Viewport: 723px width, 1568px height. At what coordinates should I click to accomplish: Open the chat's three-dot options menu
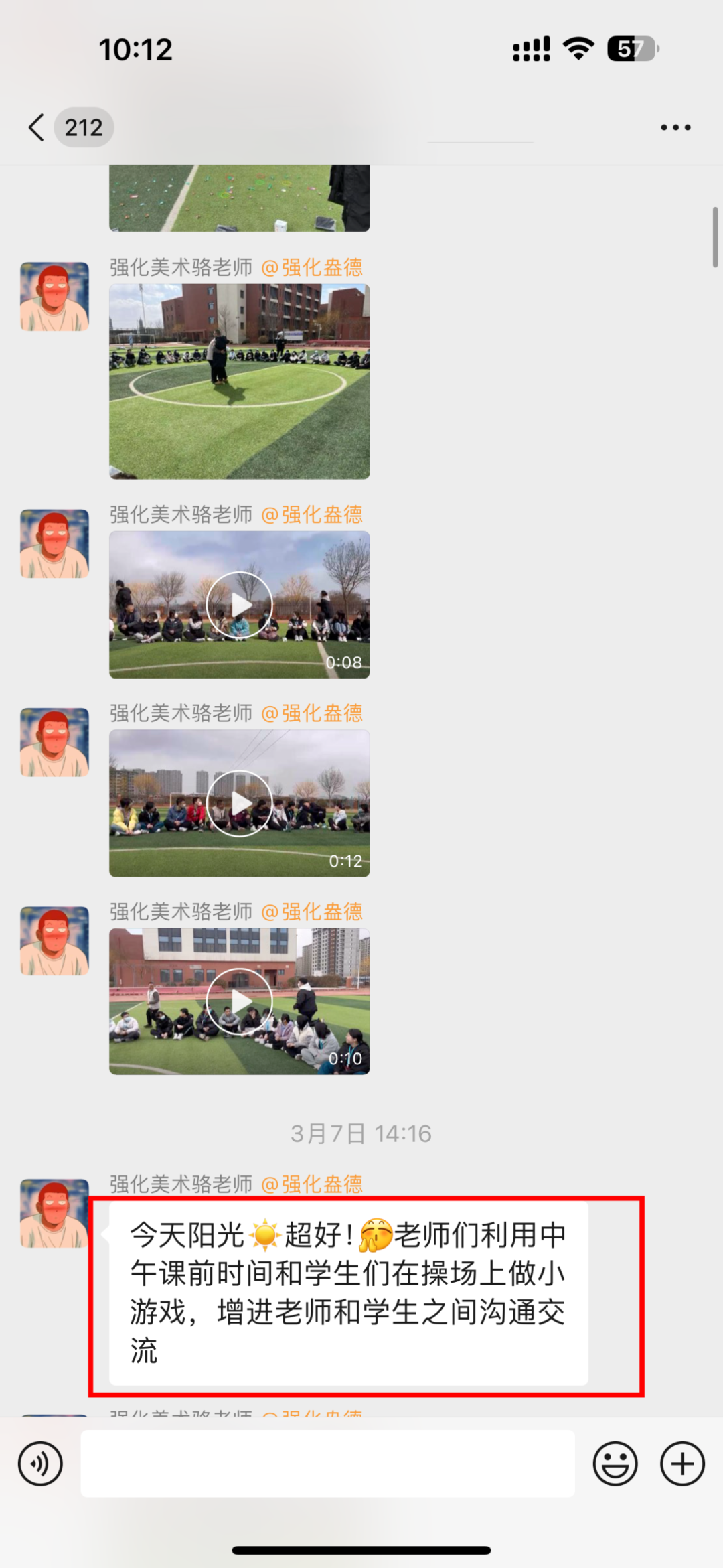pyautogui.click(x=675, y=127)
